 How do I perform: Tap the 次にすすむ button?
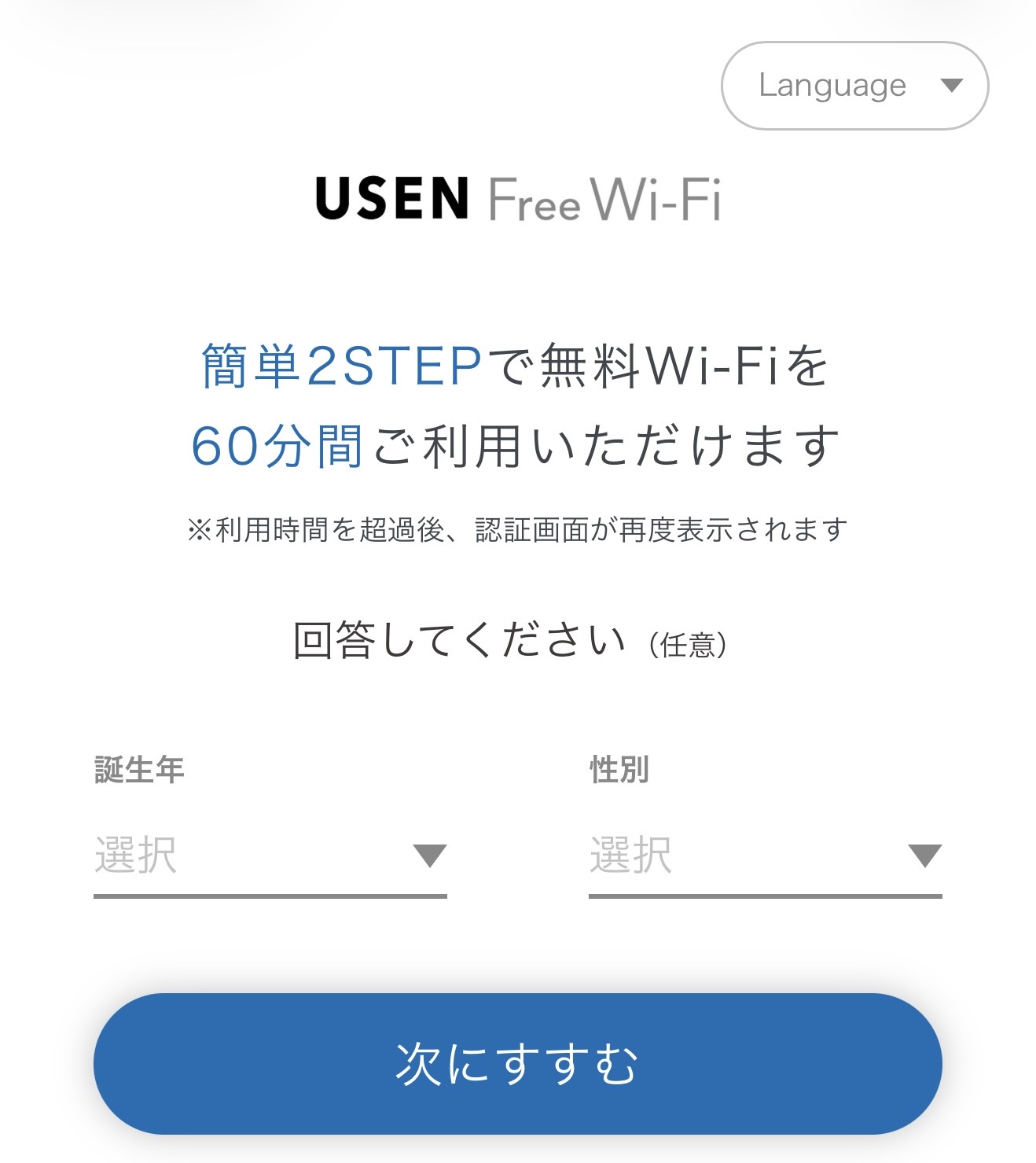click(x=517, y=1063)
